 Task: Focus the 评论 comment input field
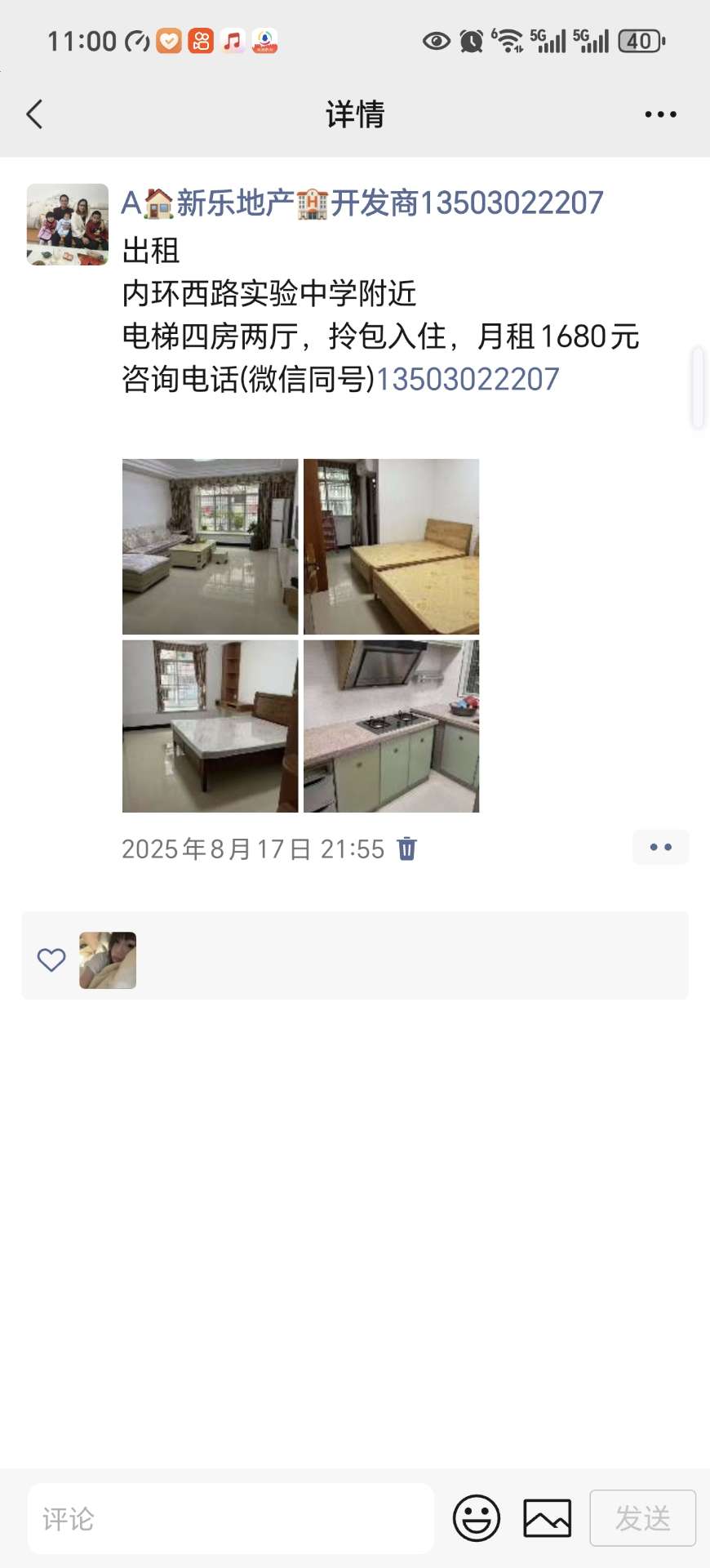230,1519
